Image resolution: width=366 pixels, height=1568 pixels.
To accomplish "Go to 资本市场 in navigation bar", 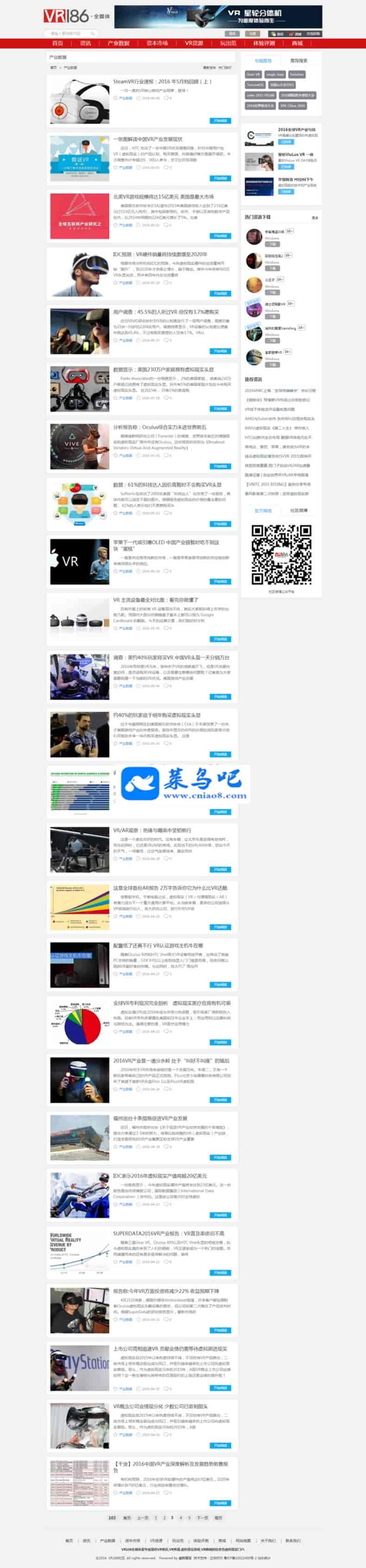I will coord(157,43).
